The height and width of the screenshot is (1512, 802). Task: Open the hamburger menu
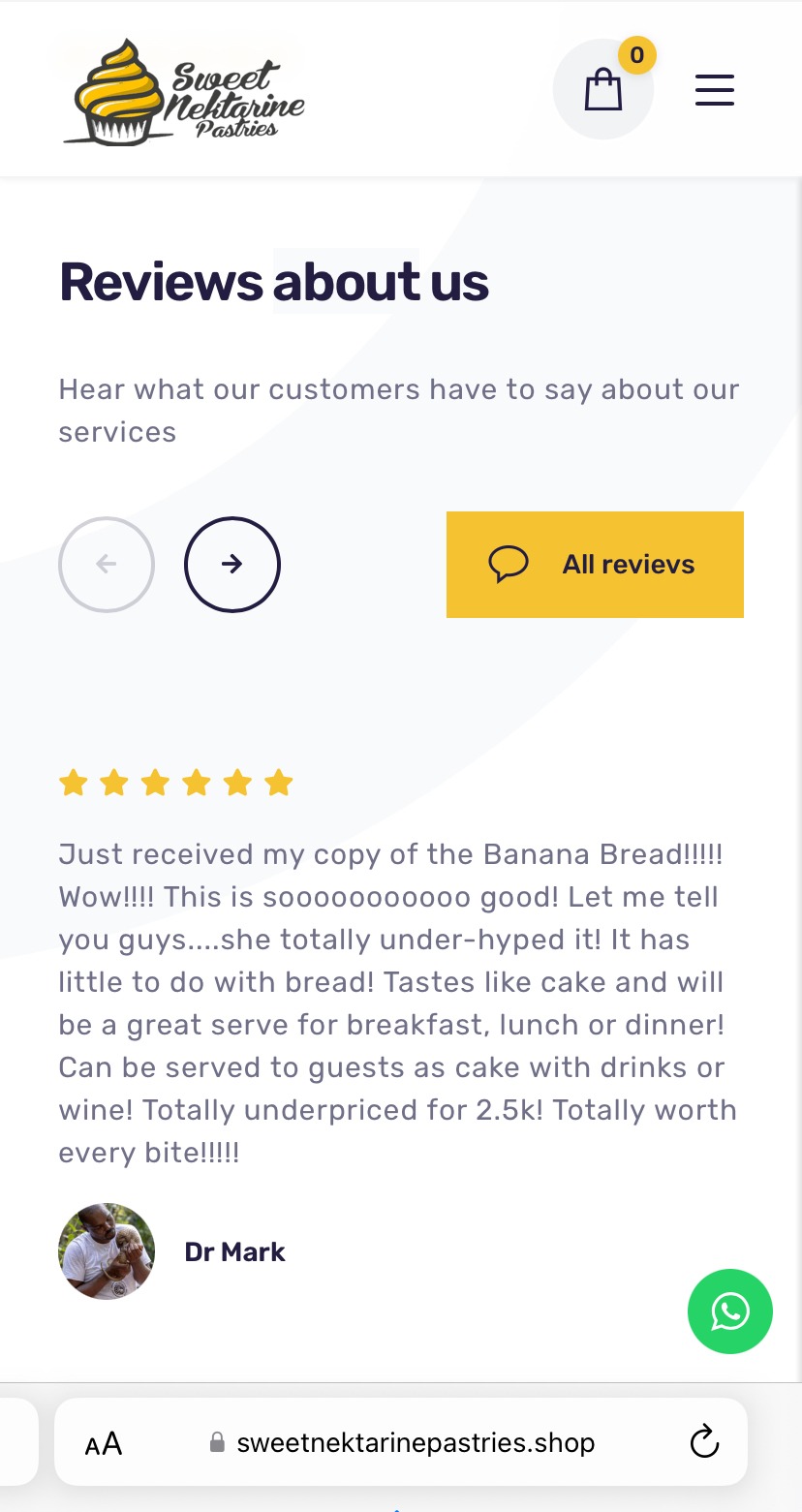(x=715, y=90)
